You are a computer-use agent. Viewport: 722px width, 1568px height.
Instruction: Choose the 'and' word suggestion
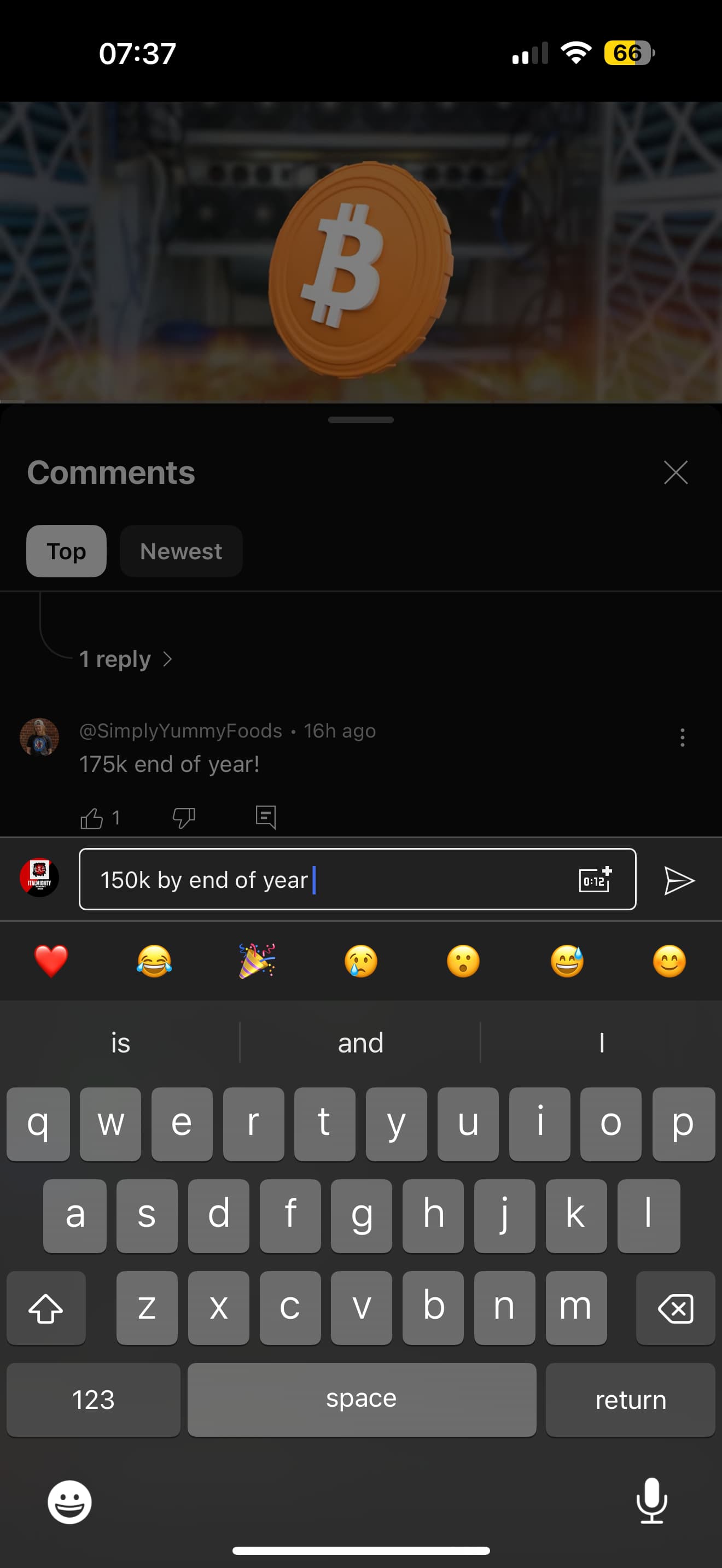click(360, 1043)
